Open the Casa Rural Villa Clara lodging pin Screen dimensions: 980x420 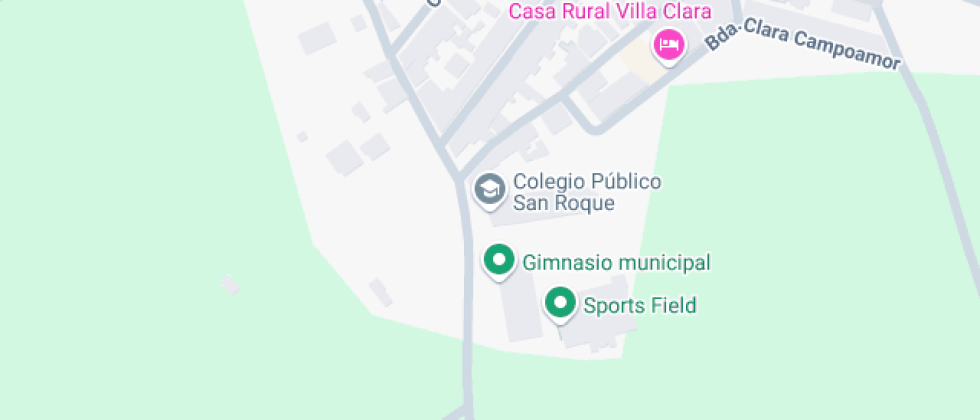click(668, 44)
